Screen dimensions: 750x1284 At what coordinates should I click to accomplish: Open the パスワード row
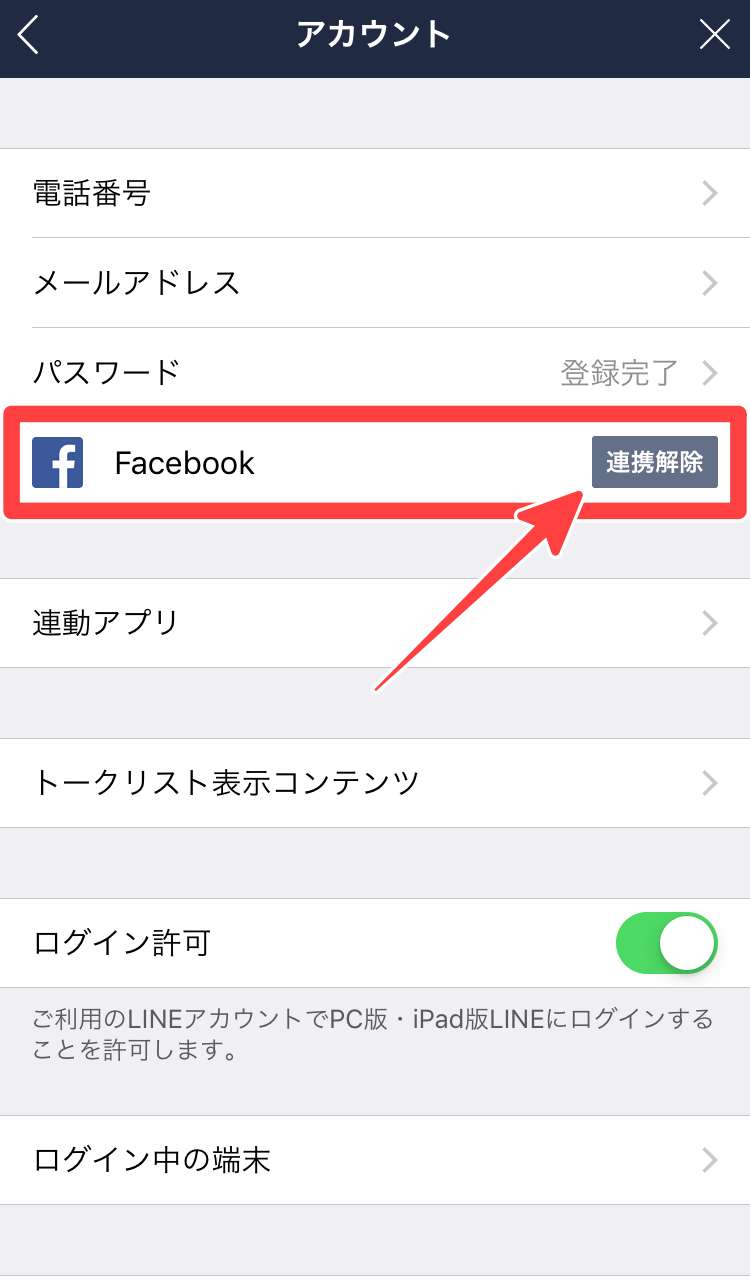point(375,373)
